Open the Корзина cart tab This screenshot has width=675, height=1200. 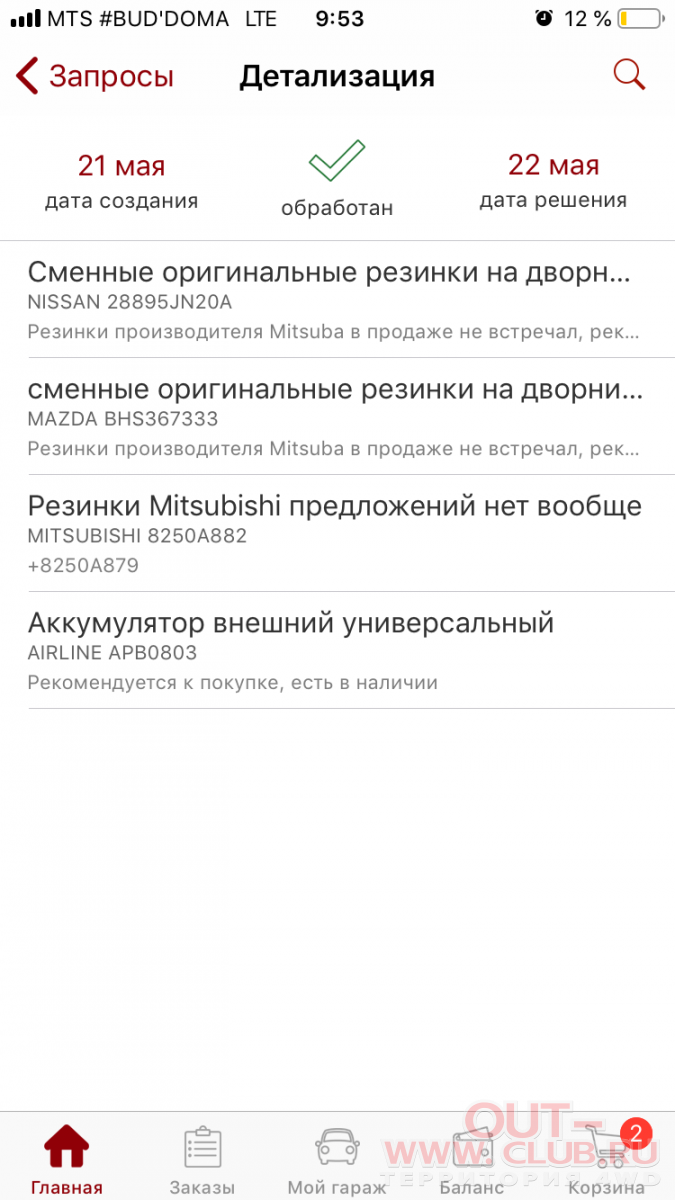point(607,1159)
